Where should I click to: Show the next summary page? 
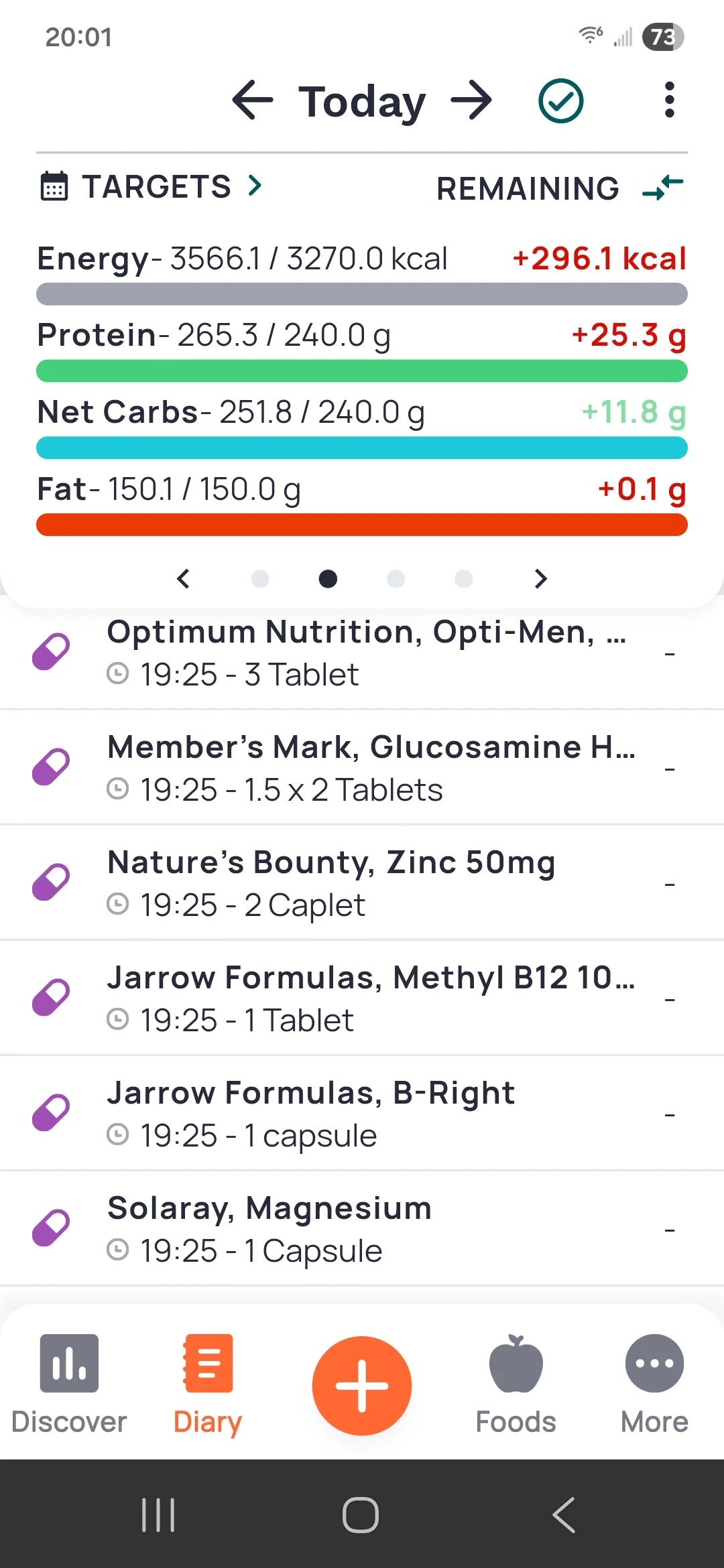pyautogui.click(x=541, y=578)
